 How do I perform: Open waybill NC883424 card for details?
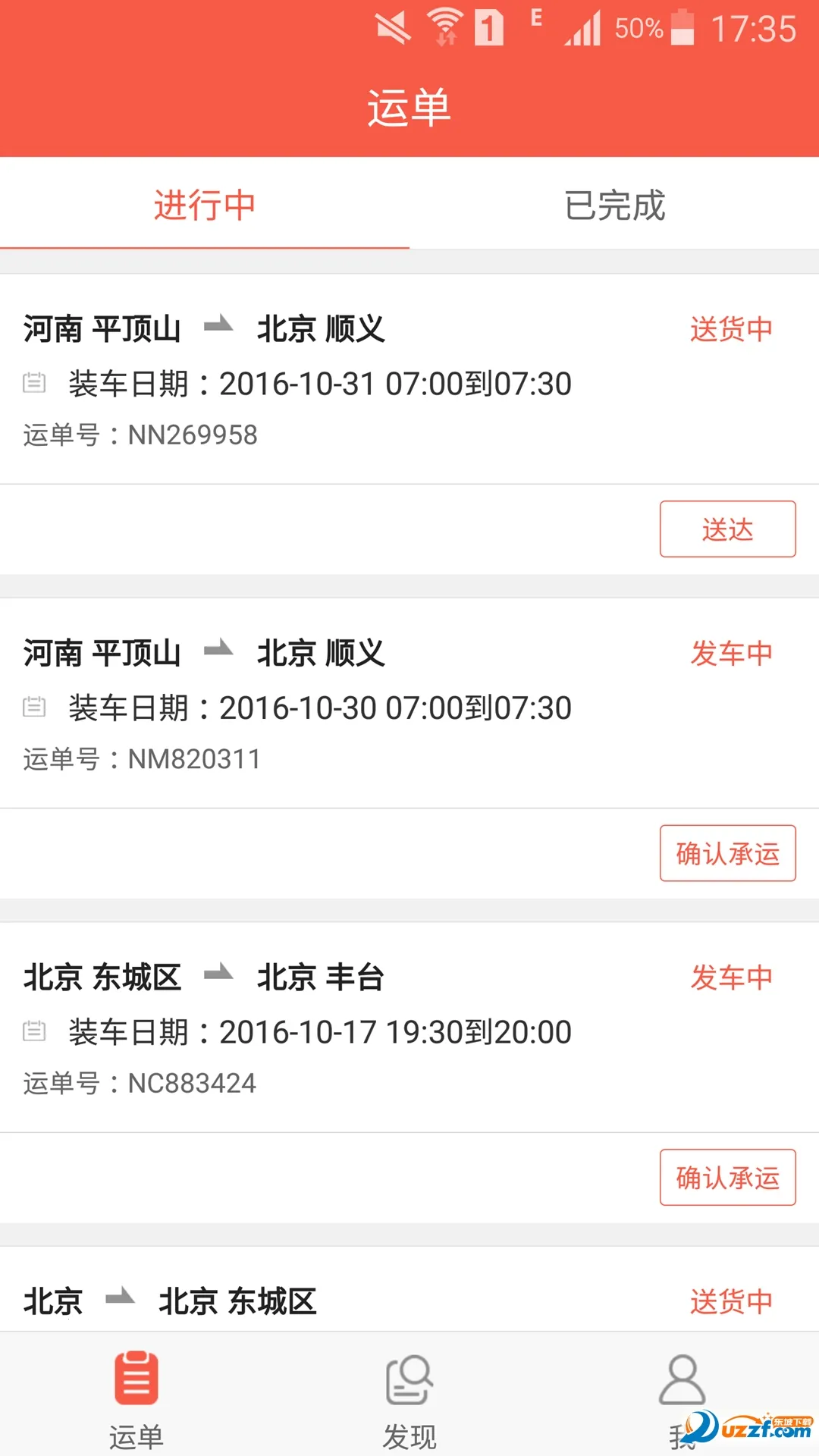point(303,1032)
